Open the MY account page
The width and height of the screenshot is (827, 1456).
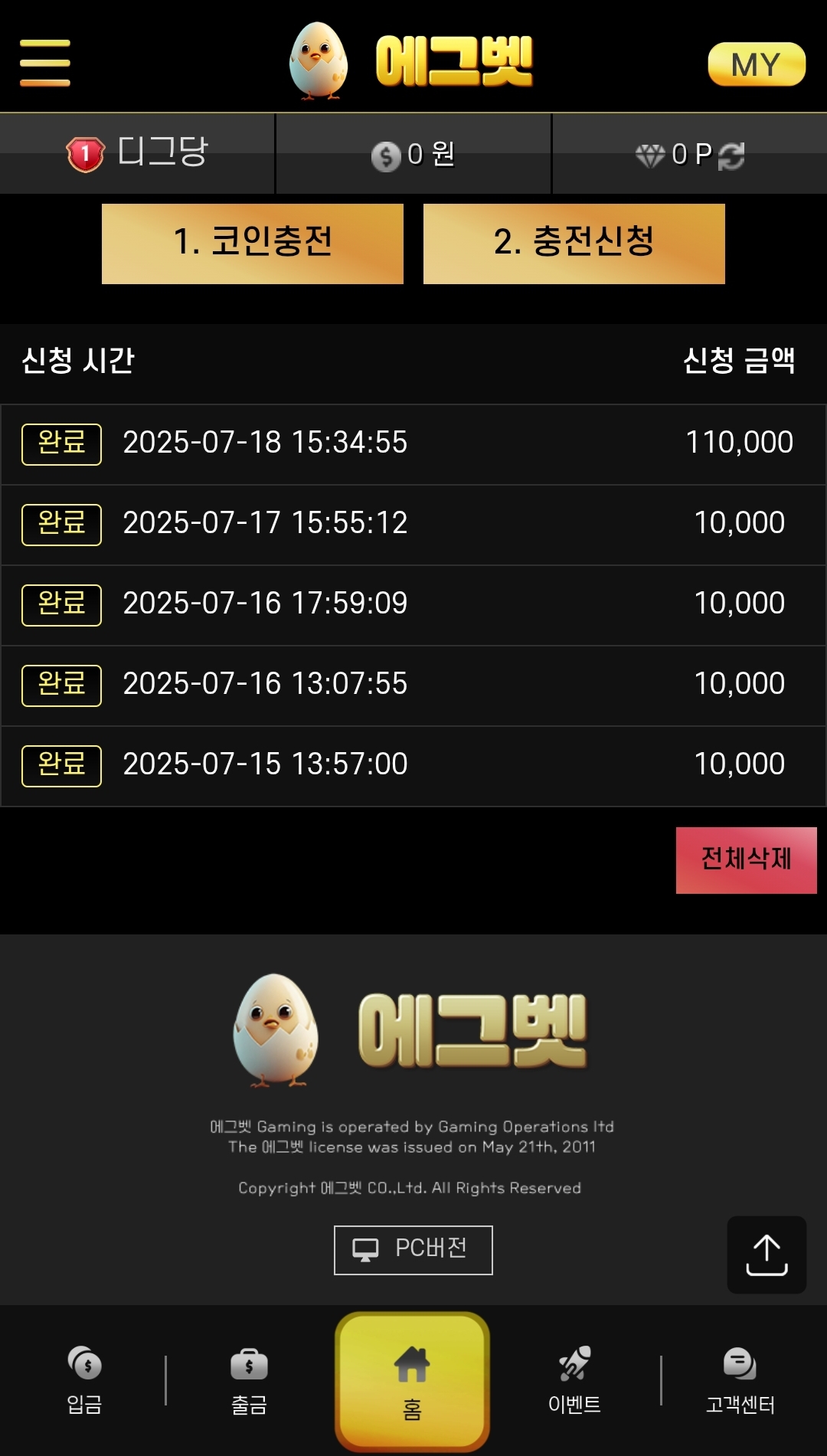click(x=757, y=64)
